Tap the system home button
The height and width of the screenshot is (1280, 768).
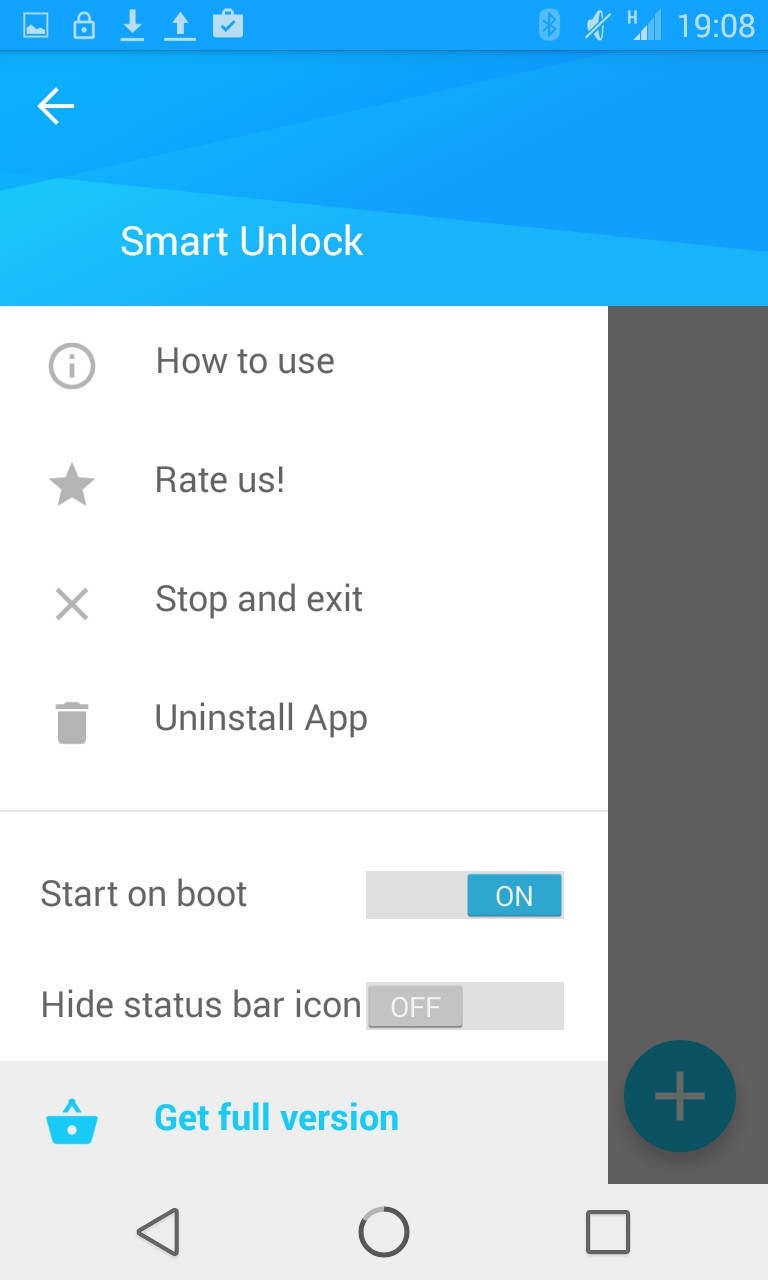[384, 1232]
